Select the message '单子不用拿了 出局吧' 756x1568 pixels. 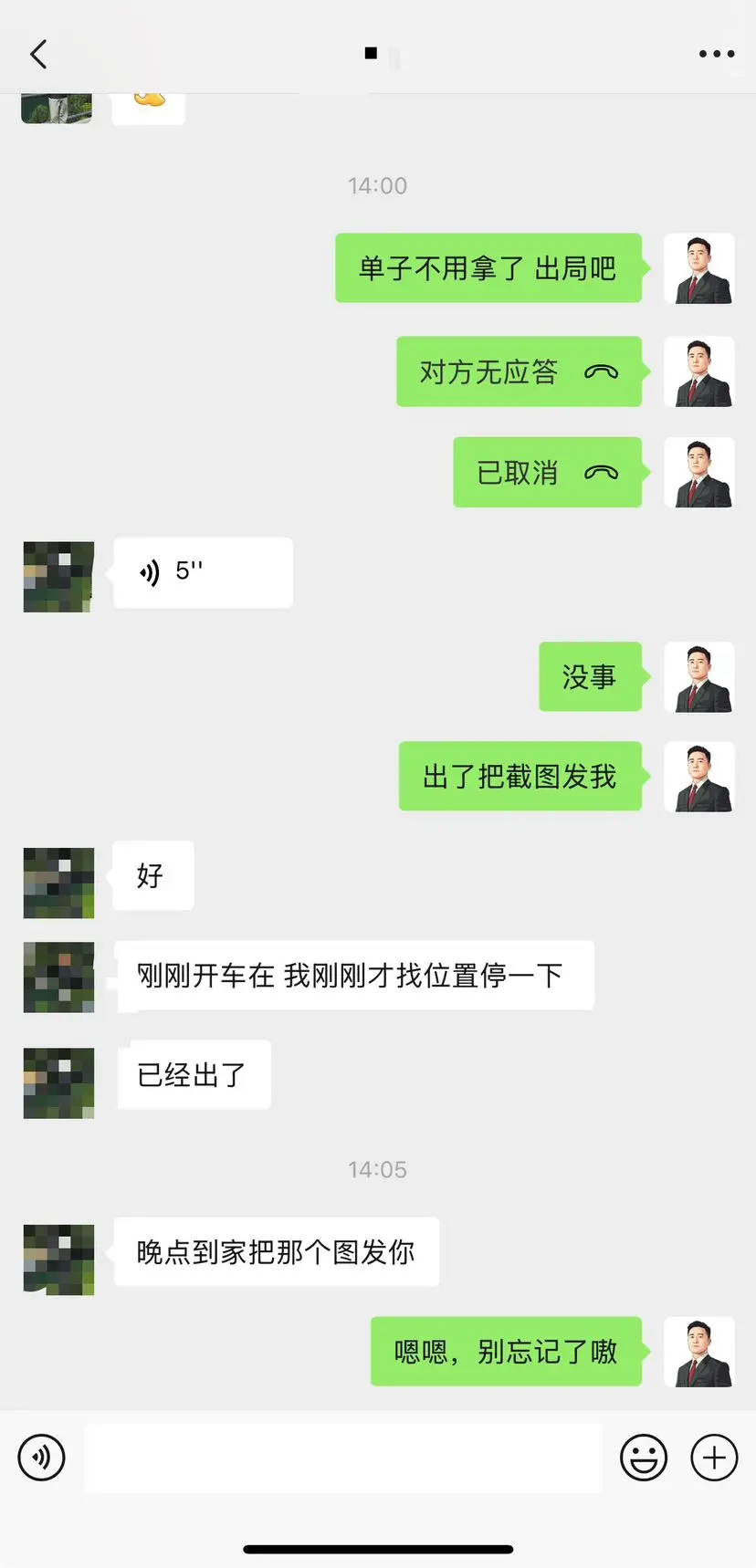coord(488,268)
